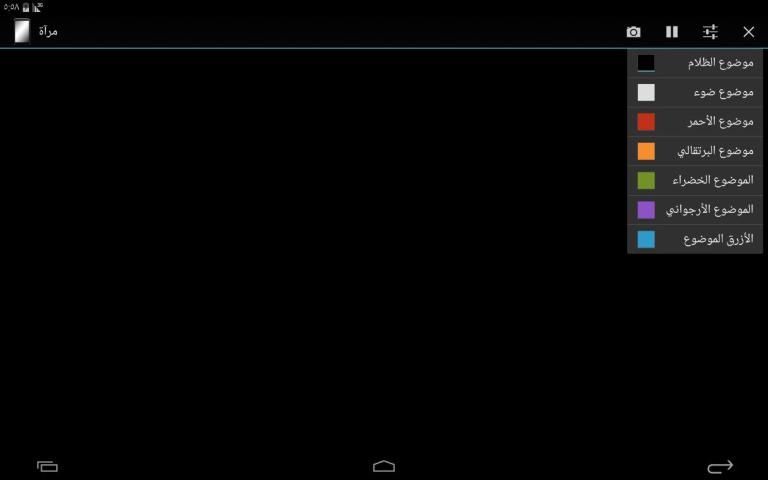The height and width of the screenshot is (480, 768).
Task: Open recent apps overview
Action: click(x=47, y=466)
